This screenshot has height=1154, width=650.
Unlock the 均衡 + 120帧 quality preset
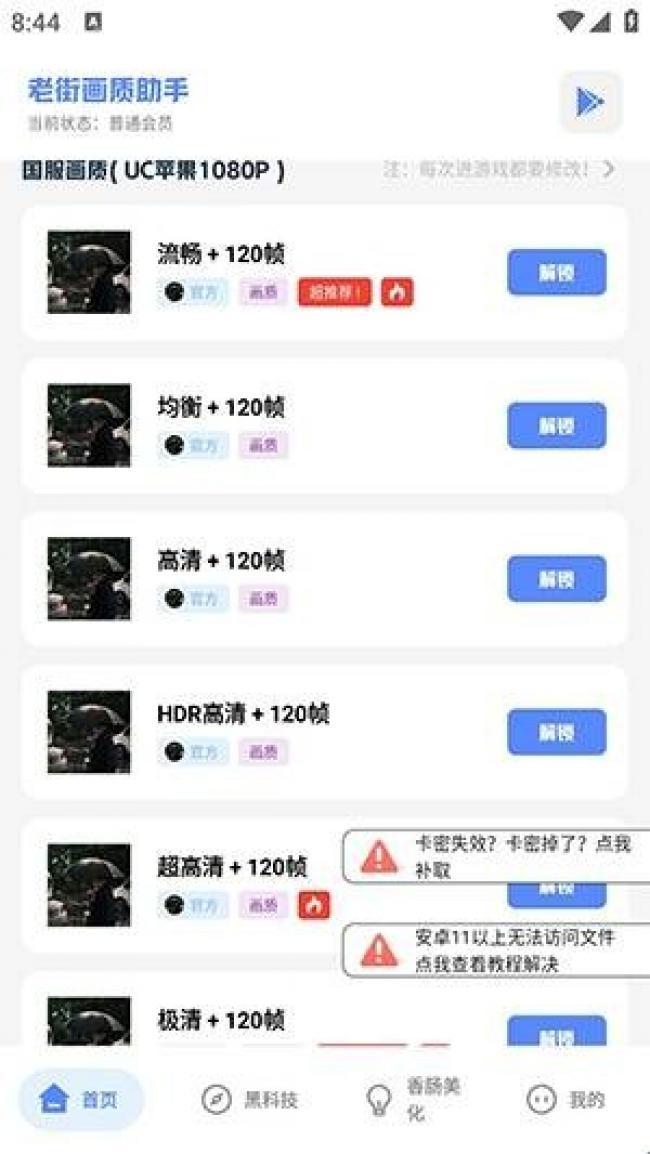pos(556,425)
